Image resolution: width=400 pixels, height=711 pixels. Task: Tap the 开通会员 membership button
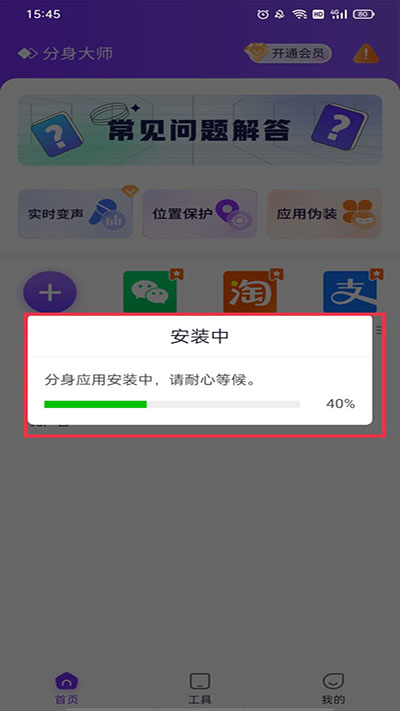[x=288, y=54]
